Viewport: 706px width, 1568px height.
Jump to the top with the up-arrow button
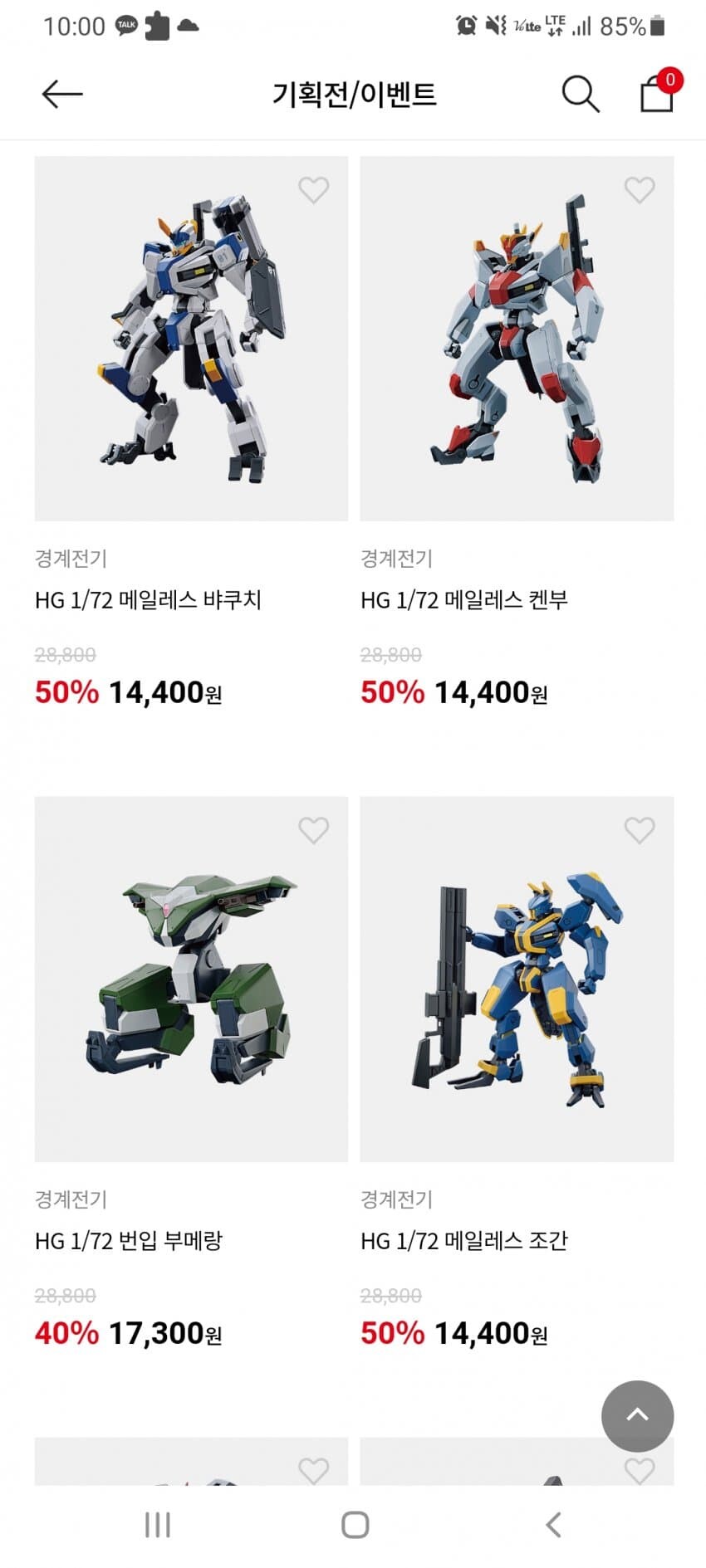(637, 1416)
